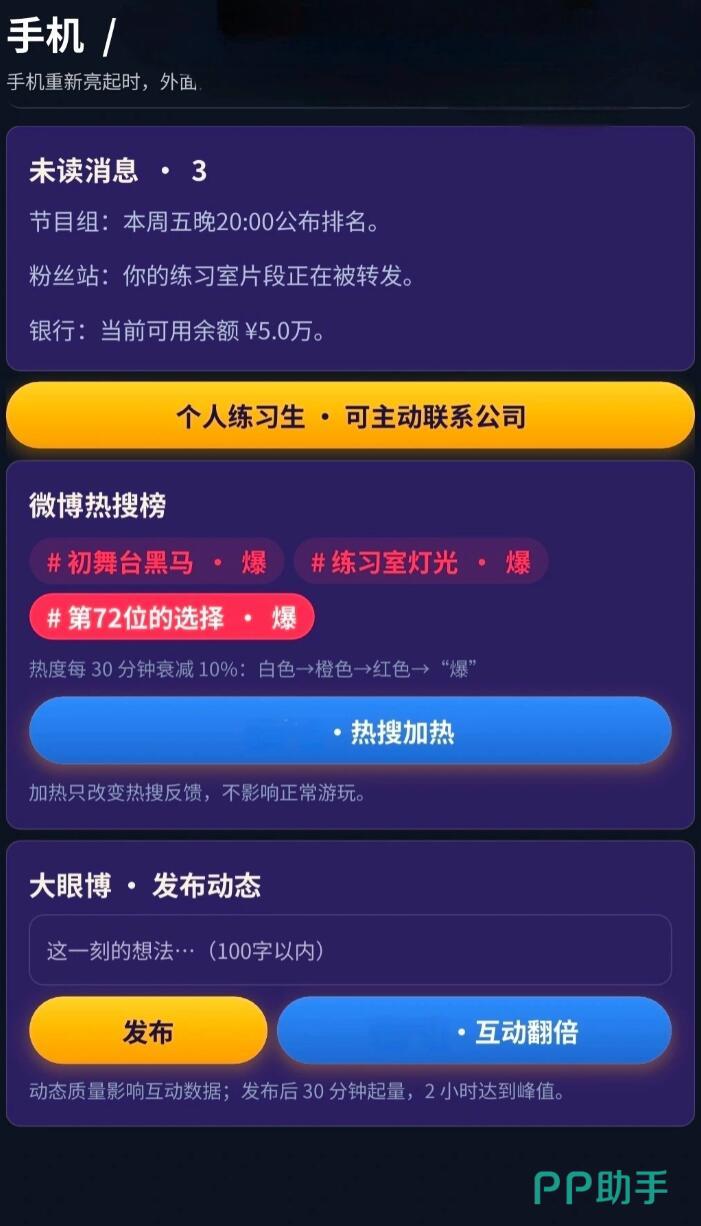The image size is (701, 1226).
Task: Tap 个人练习生 · 可主动联系公司 button
Action: (x=350, y=415)
